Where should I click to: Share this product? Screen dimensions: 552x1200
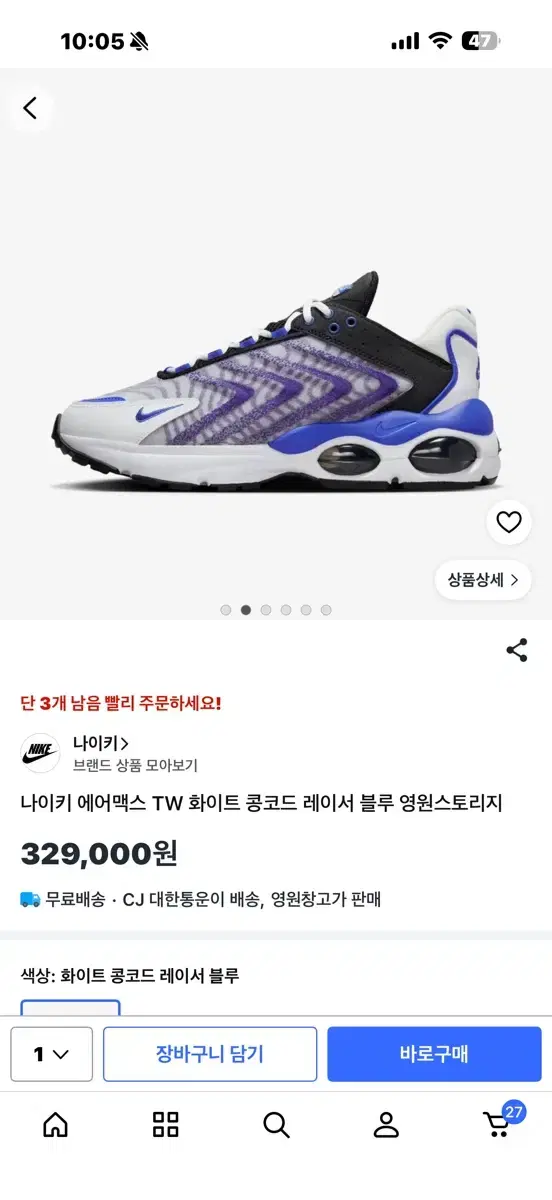pyautogui.click(x=517, y=651)
